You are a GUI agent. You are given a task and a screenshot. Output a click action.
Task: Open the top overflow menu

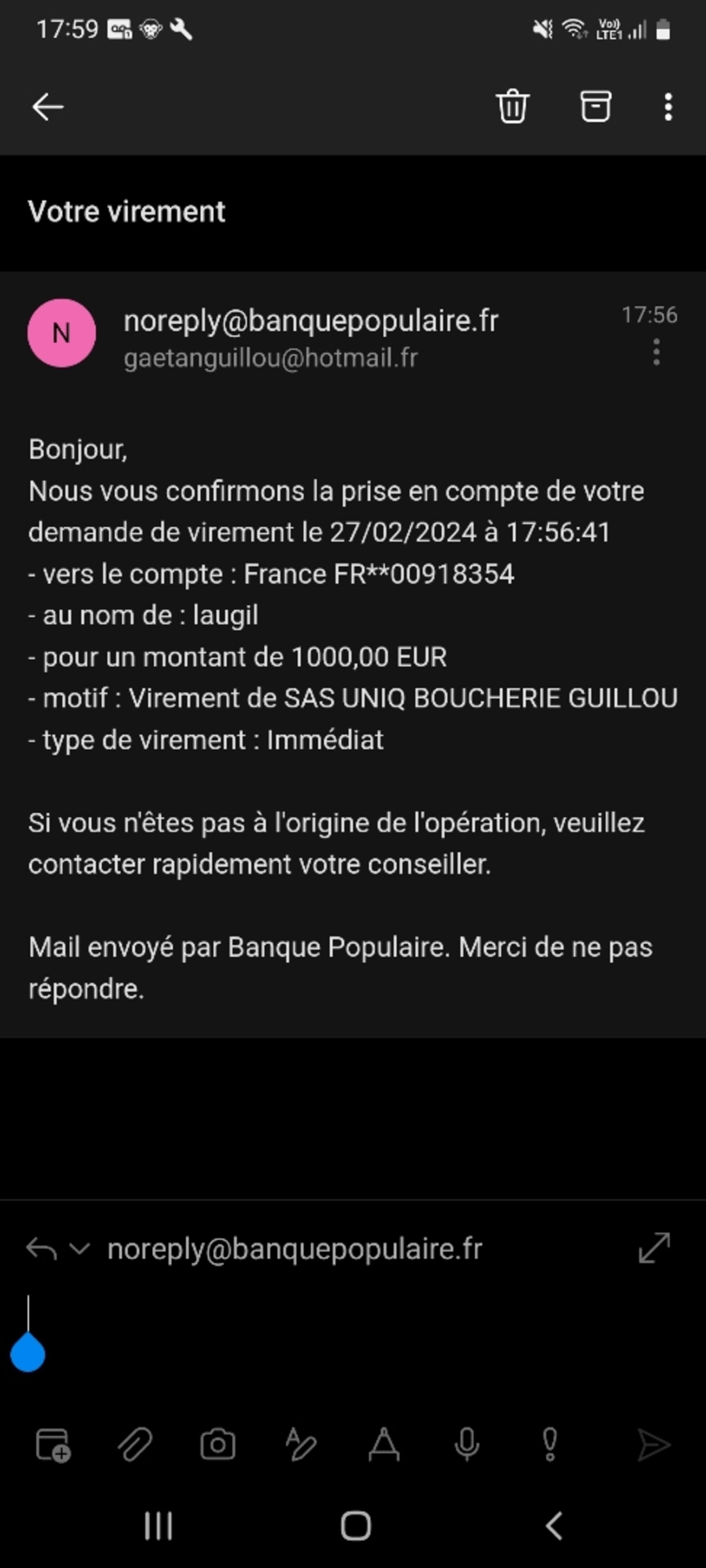click(x=668, y=107)
